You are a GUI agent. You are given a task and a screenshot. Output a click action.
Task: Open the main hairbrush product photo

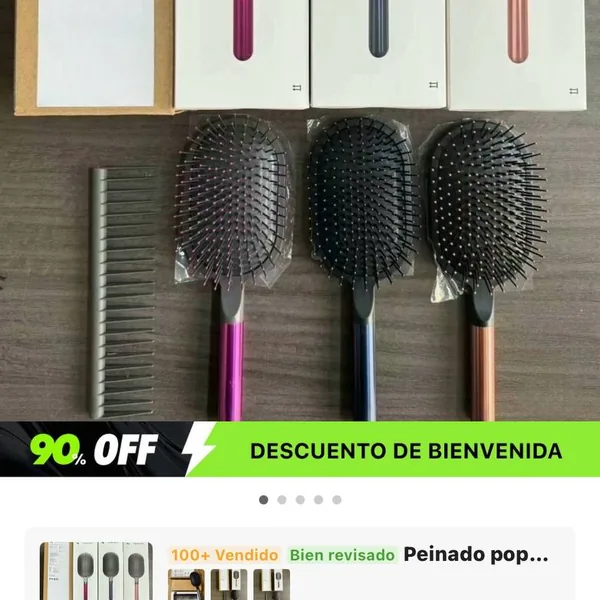[x=300, y=210]
